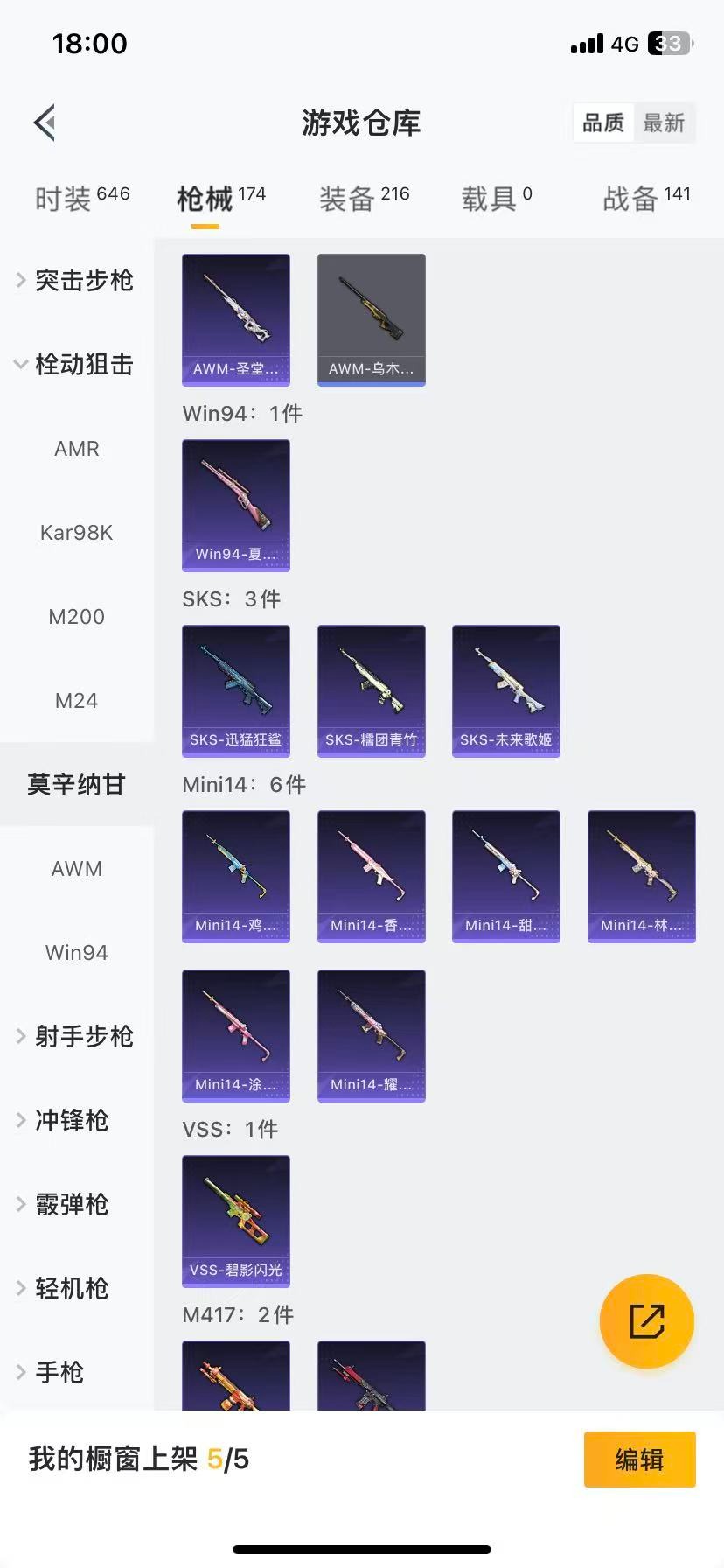Select the Win94-夏 weapon skin
The width and height of the screenshot is (724, 1568).
[x=235, y=506]
